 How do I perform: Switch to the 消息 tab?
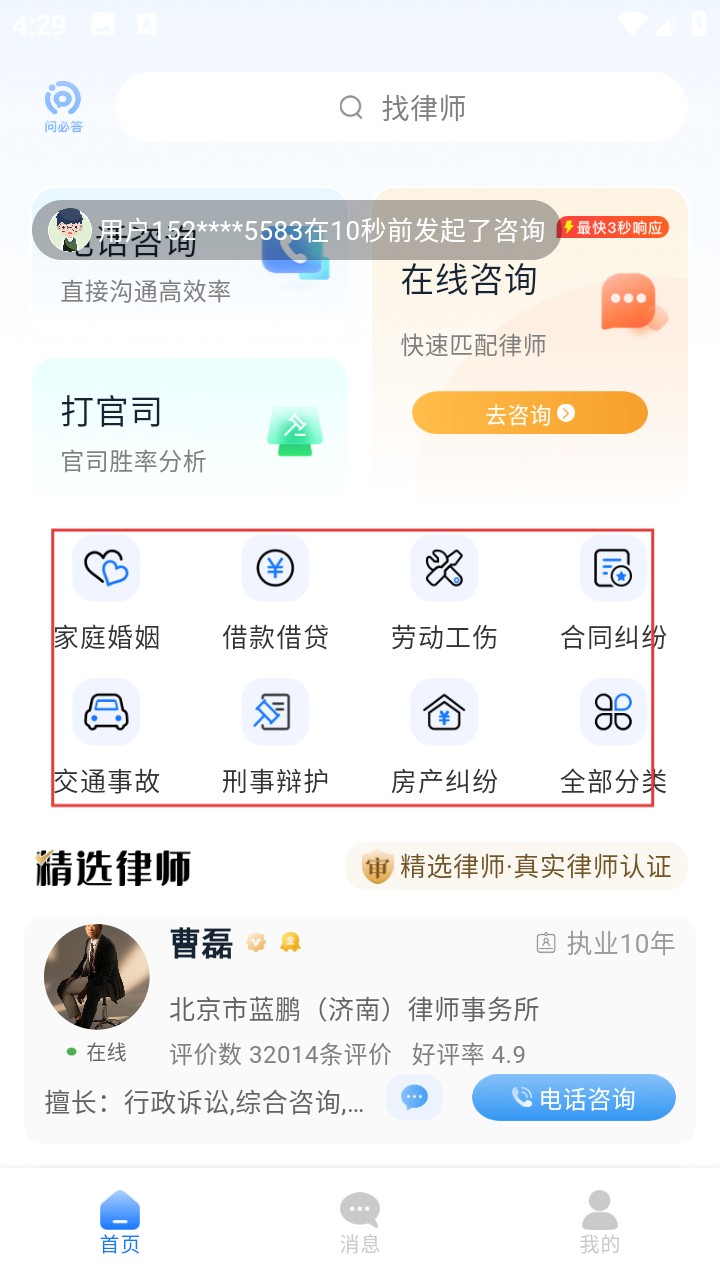coord(360,1222)
